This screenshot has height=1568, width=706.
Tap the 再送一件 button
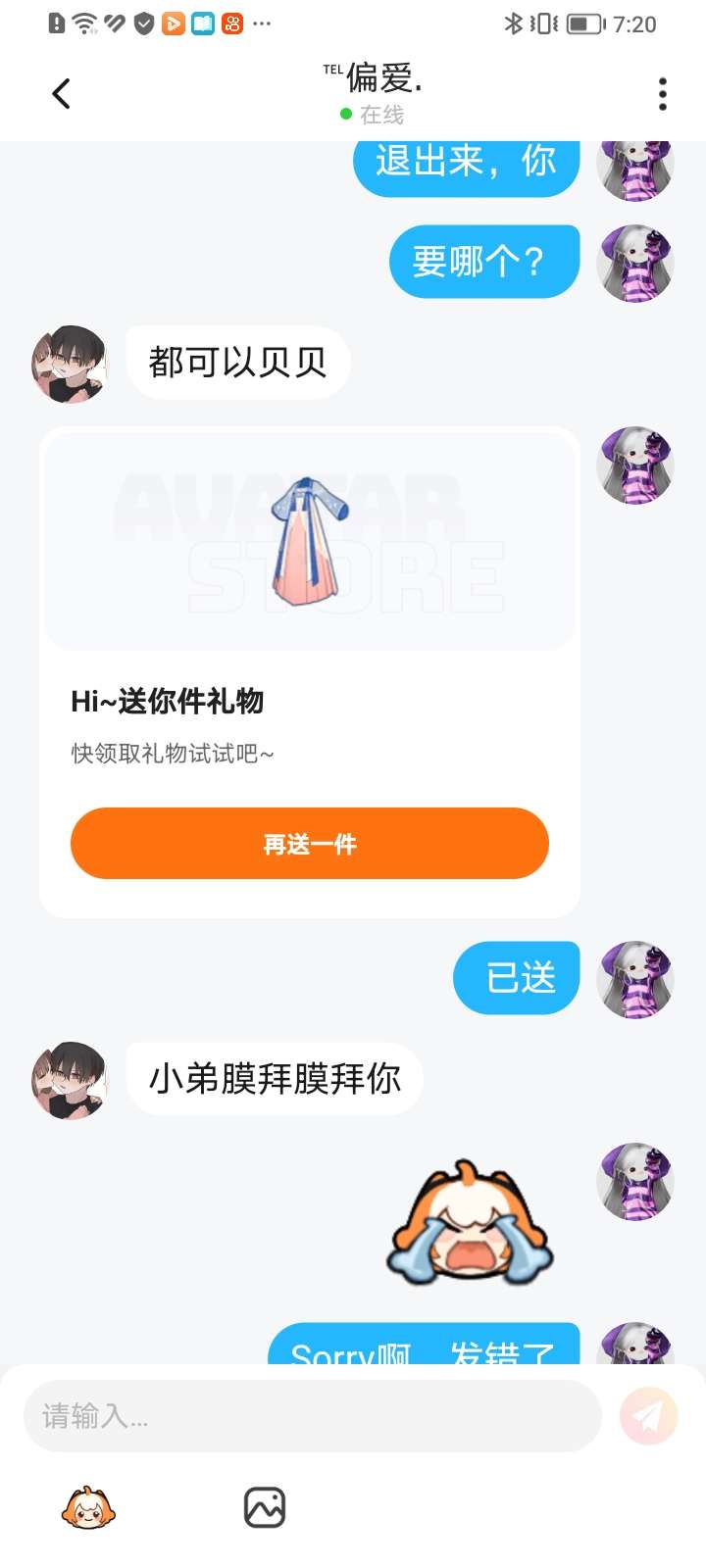point(310,844)
